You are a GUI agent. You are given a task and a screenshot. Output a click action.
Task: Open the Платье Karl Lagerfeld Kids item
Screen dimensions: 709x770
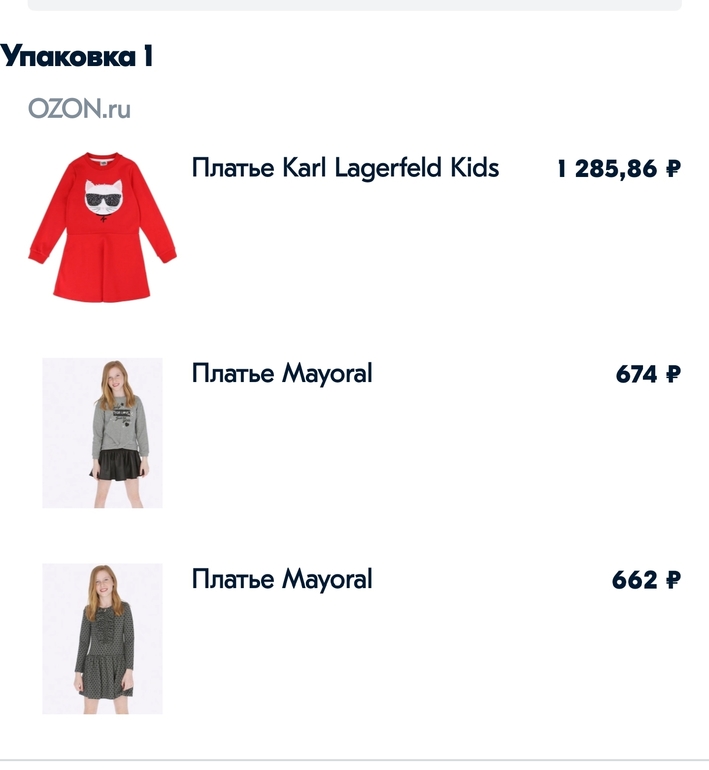[345, 168]
